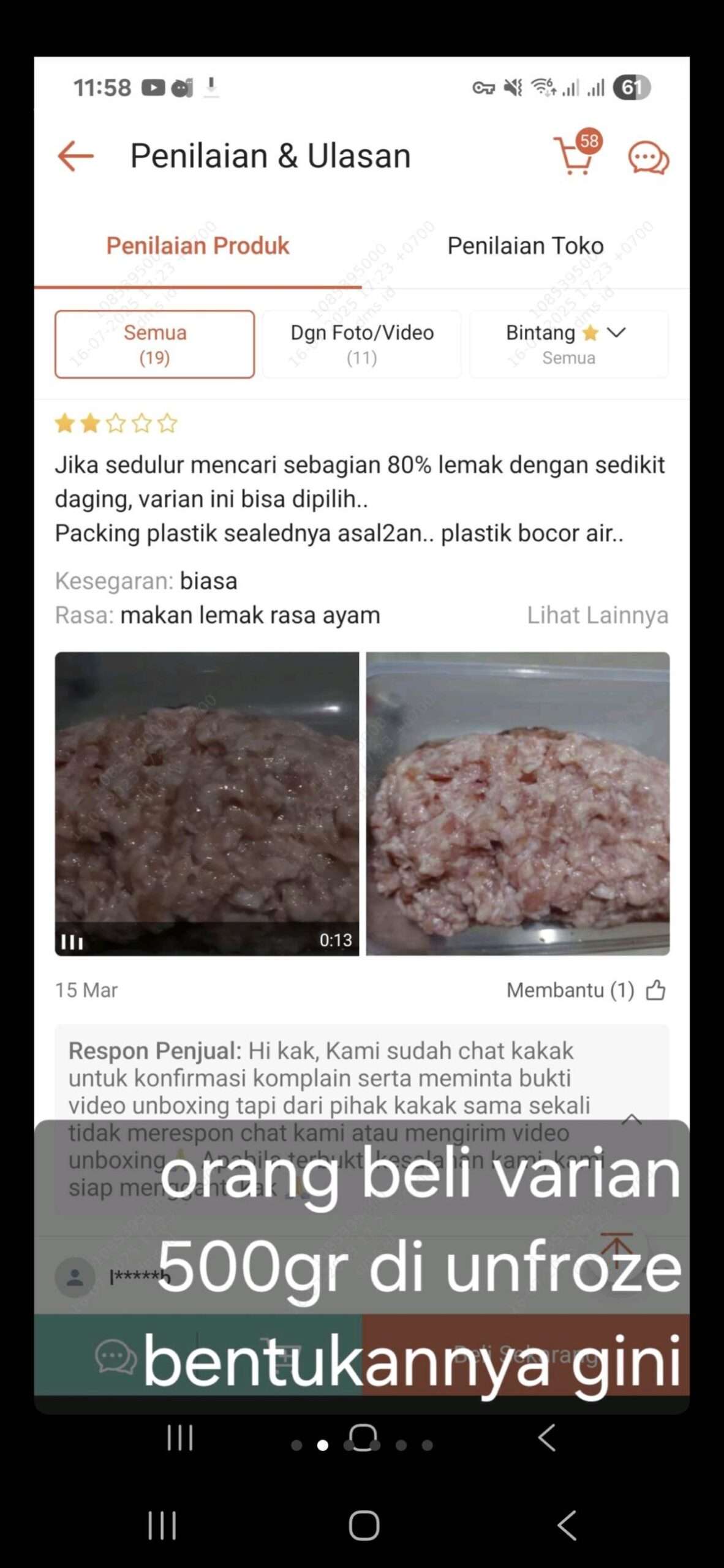Expand the Bintang star filter dropdown
Image resolution: width=724 pixels, height=1568 pixels.
569,344
